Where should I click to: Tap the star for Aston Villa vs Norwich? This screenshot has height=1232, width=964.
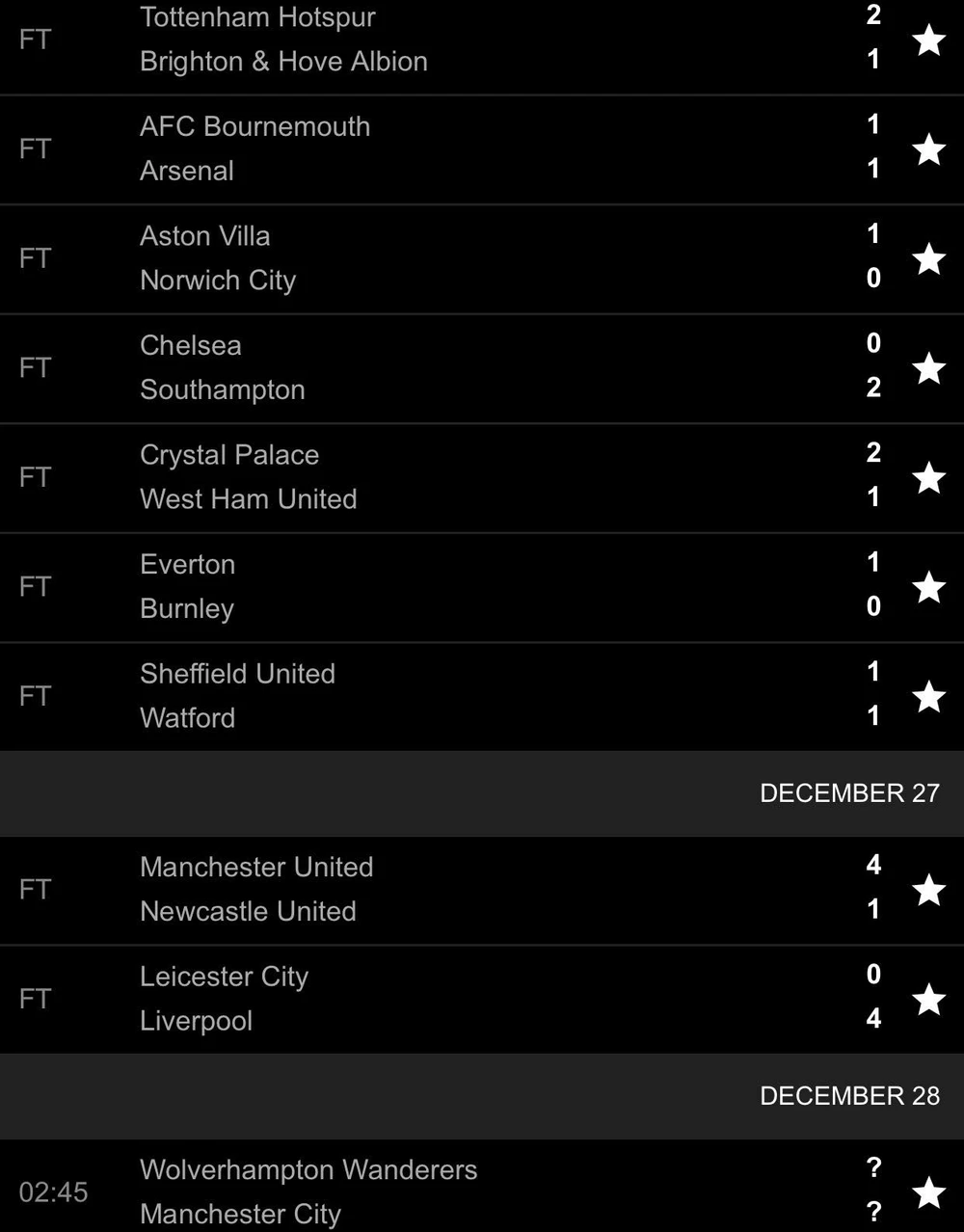928,258
